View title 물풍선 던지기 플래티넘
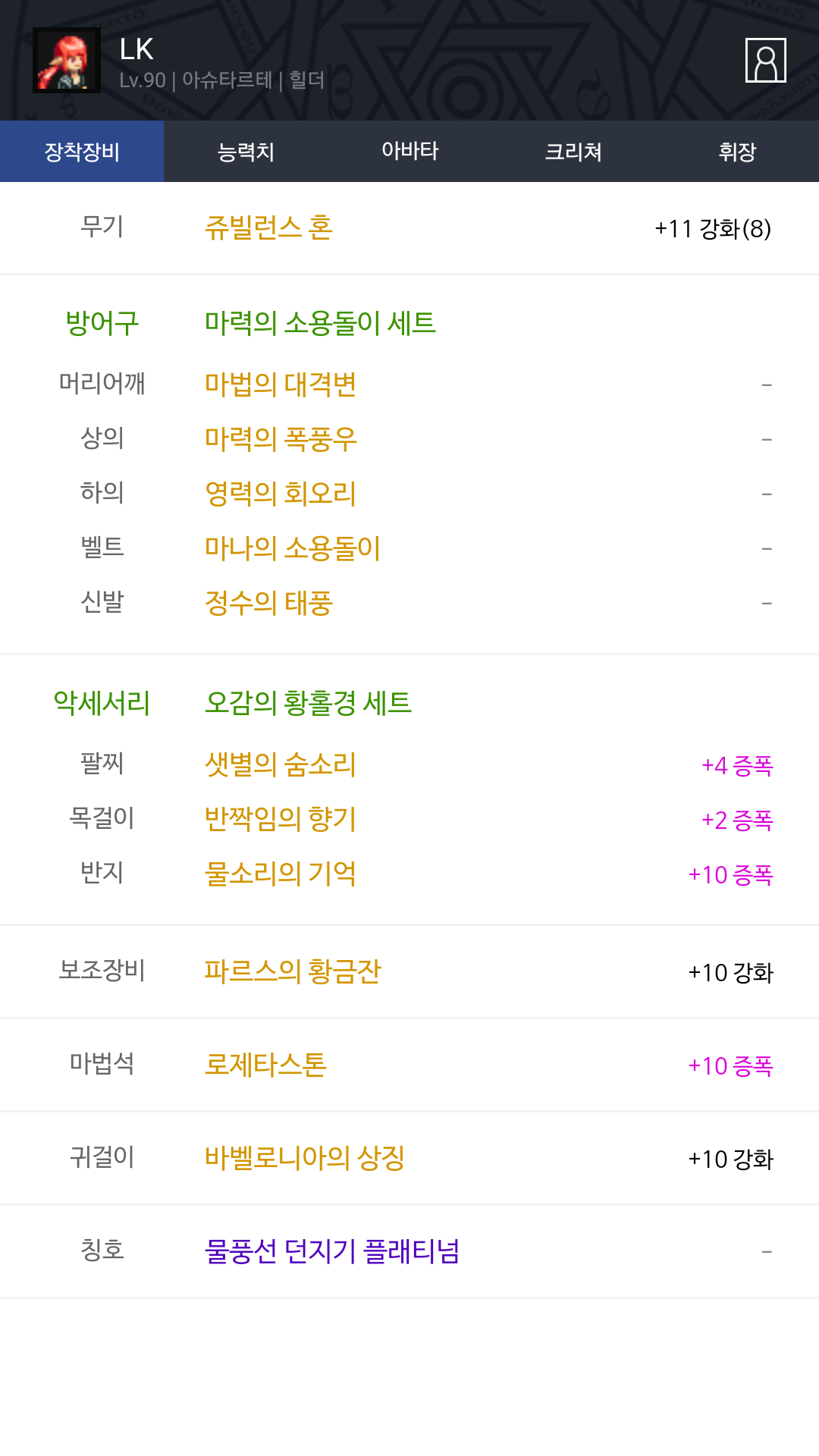 pyautogui.click(x=332, y=1251)
